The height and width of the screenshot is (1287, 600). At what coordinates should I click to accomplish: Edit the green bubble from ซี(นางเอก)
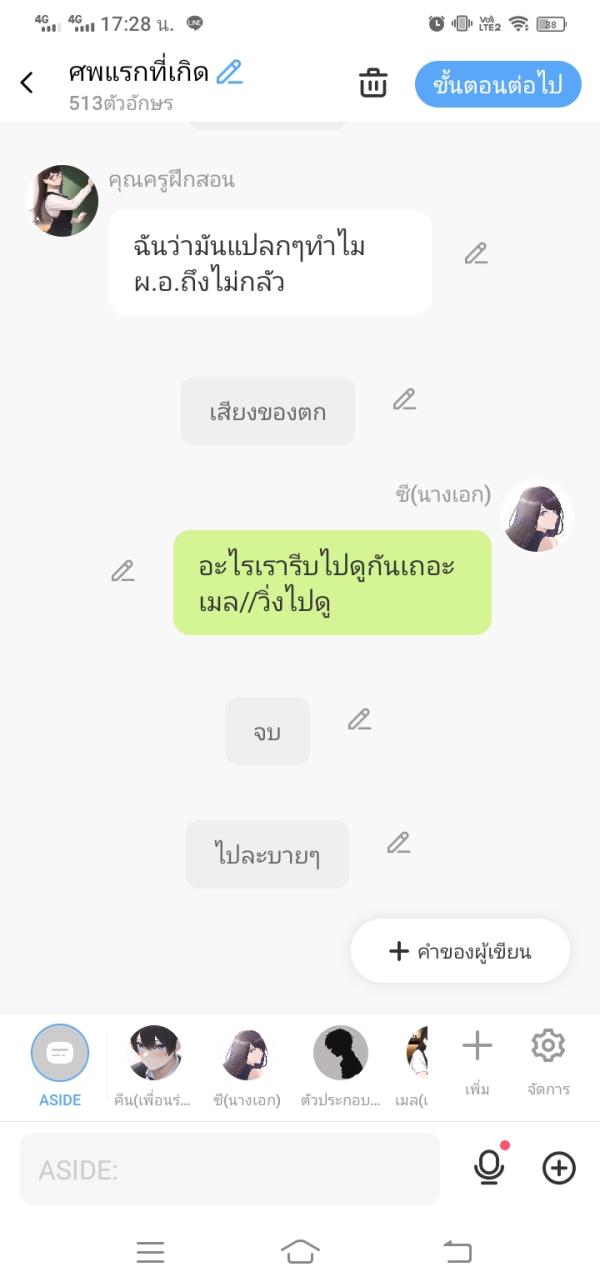122,572
